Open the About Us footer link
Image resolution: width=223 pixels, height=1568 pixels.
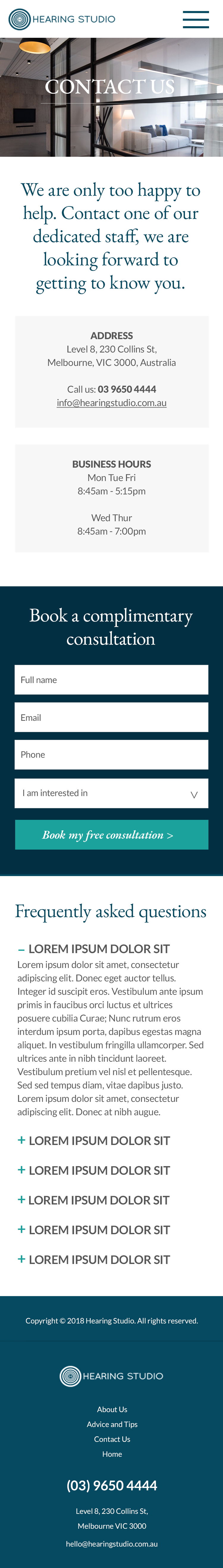[112, 1409]
